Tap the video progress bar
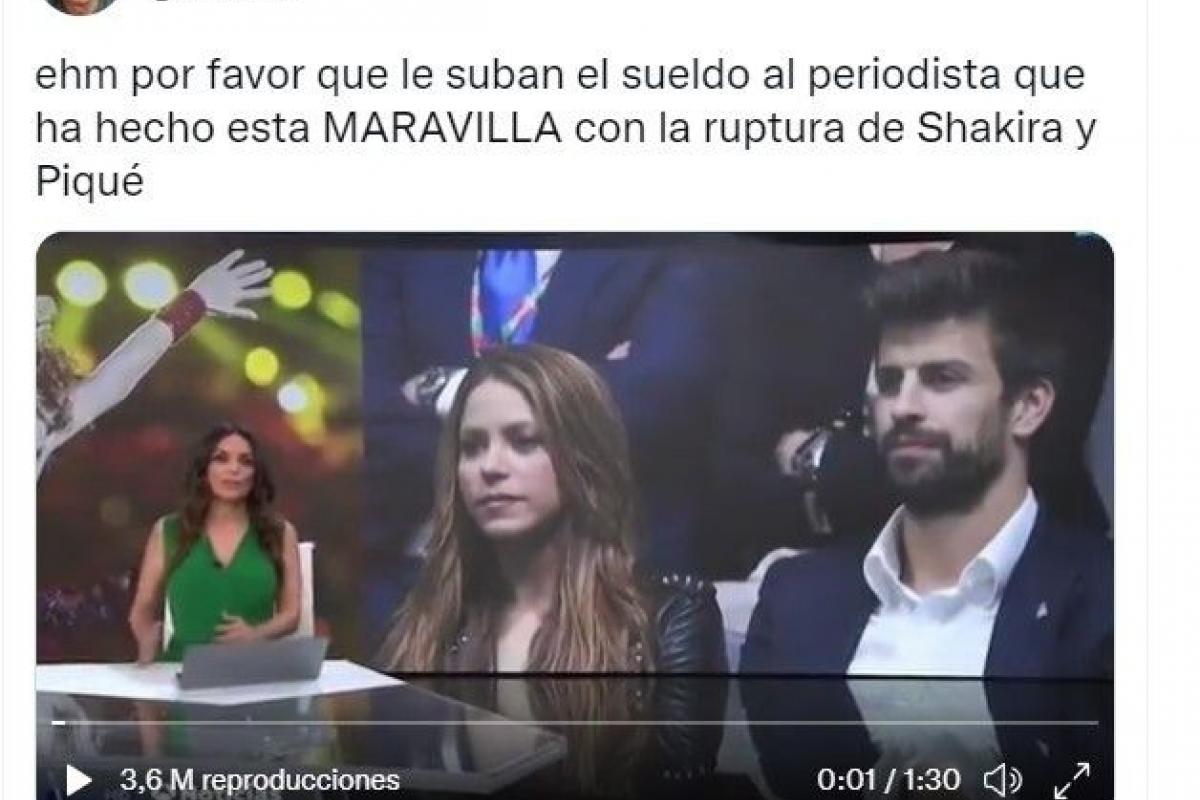The width and height of the screenshot is (1200, 800). click(x=575, y=722)
